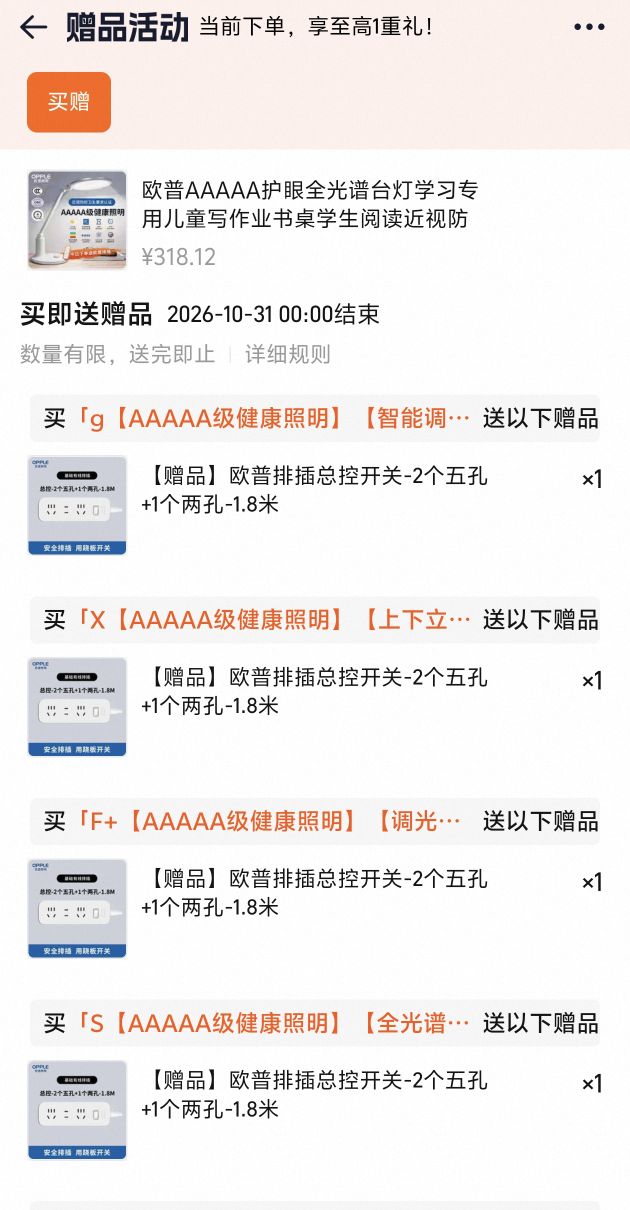The width and height of the screenshot is (630, 1210).
Task: View 详细规则 for the gift promotion
Action: [288, 354]
